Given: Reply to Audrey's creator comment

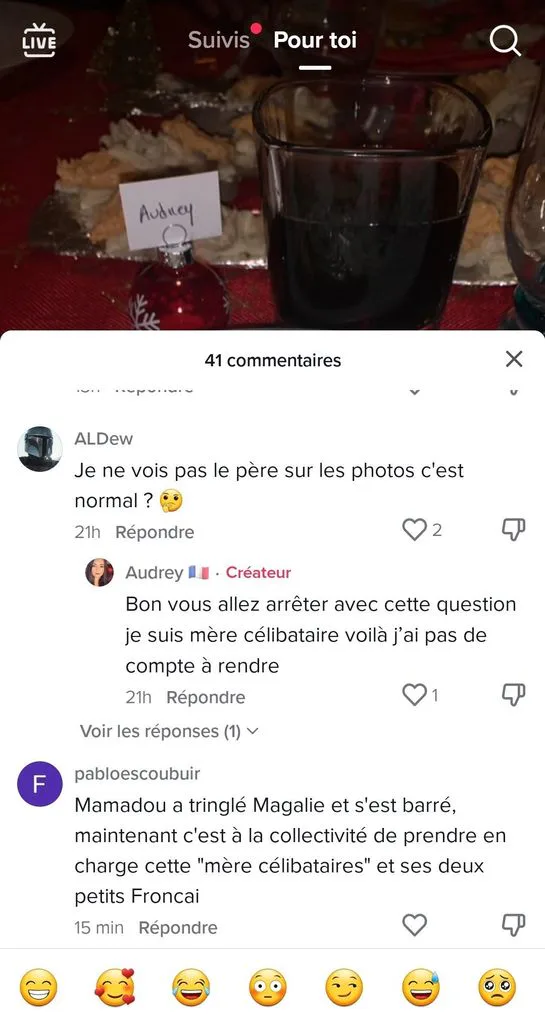Looking at the screenshot, I should coord(206,697).
